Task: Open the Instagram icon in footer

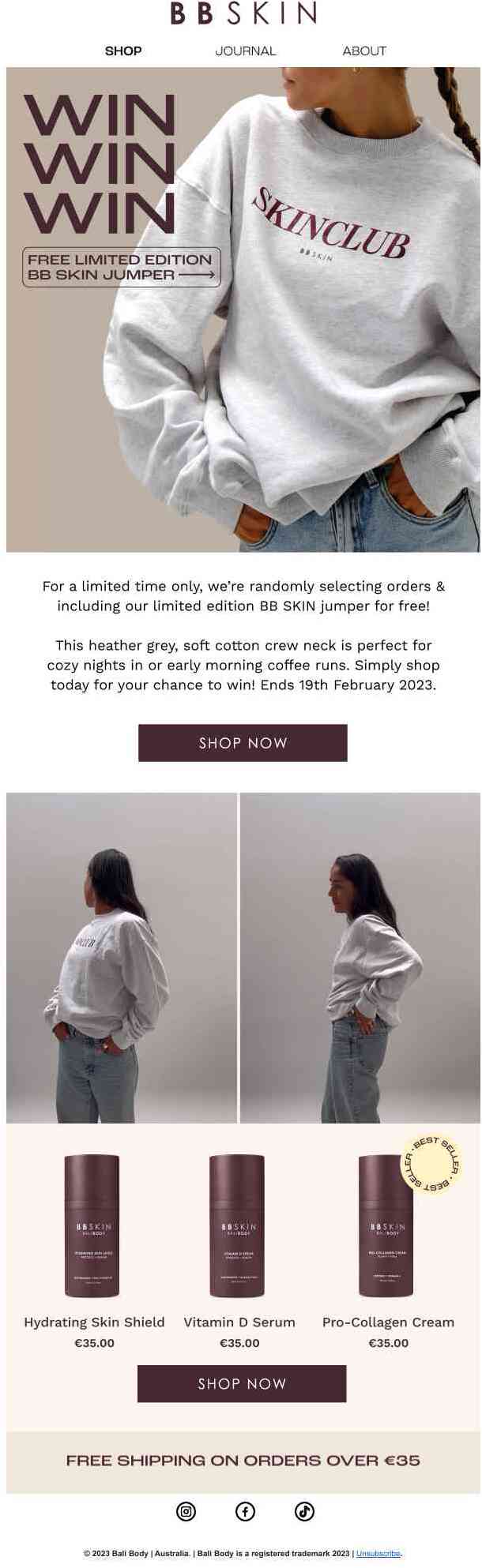Action: (186, 1511)
